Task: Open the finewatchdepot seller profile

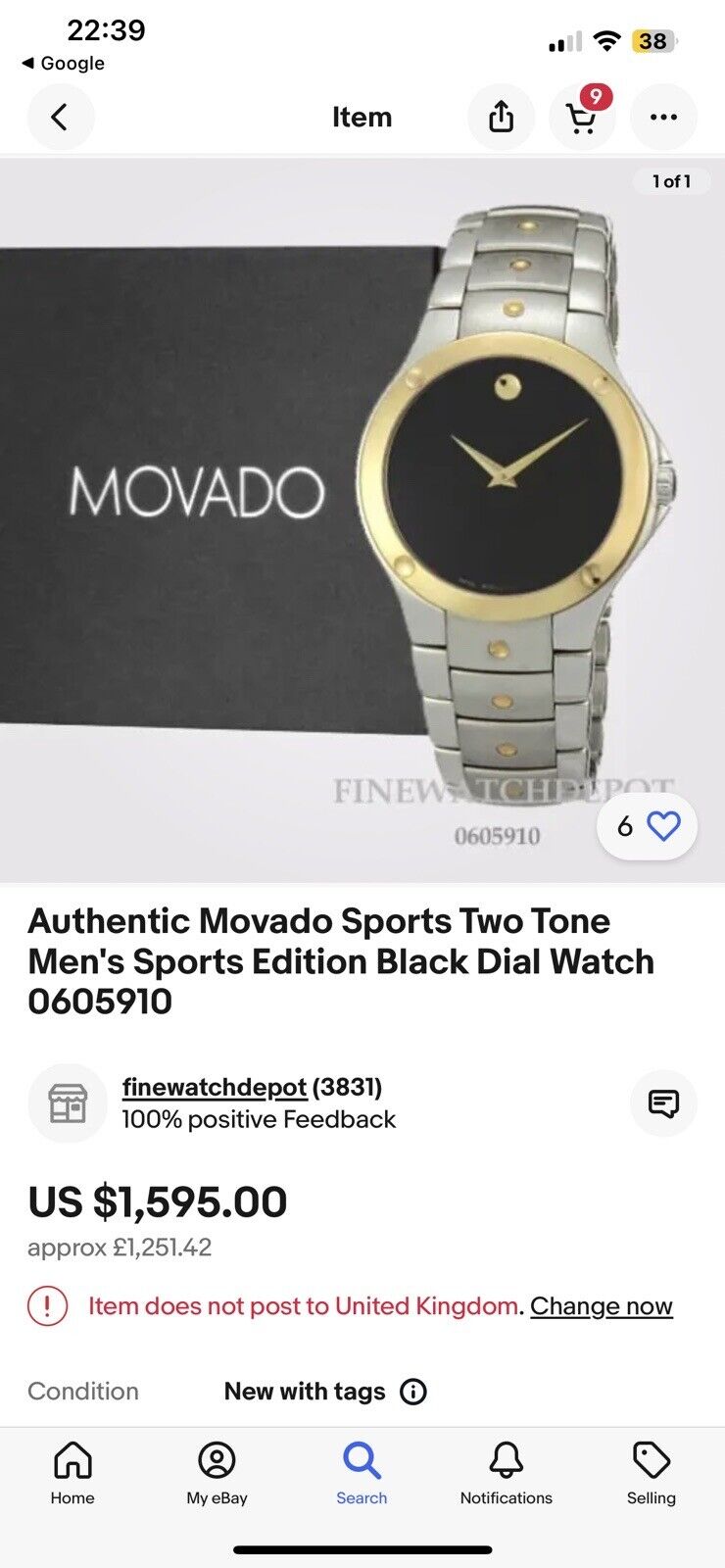Action: pos(215,1087)
